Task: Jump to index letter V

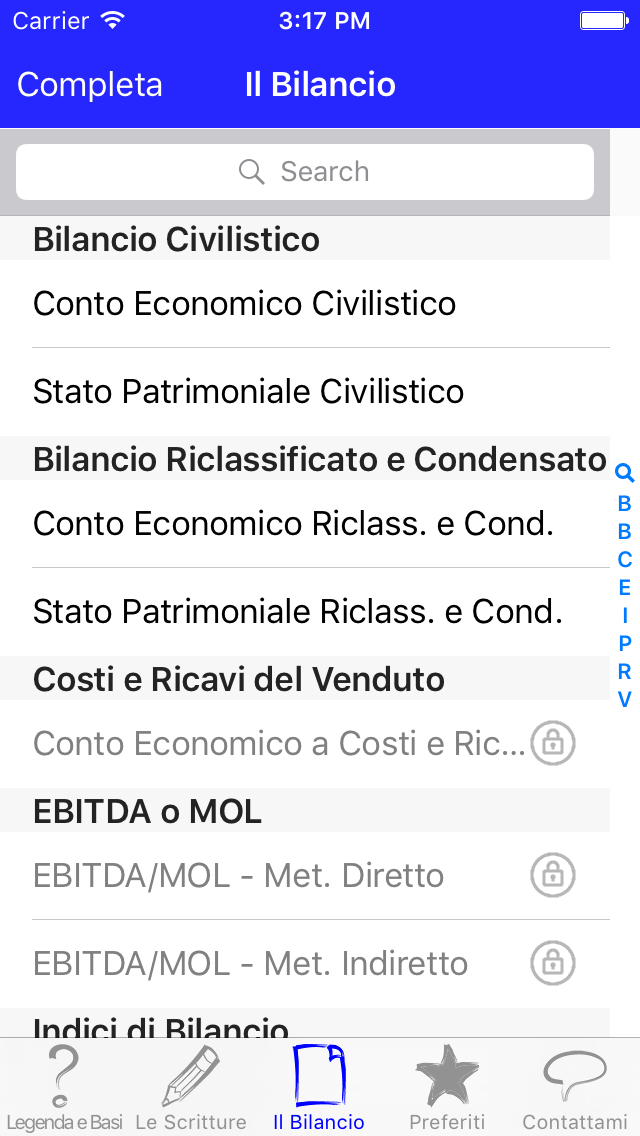Action: 624,699
